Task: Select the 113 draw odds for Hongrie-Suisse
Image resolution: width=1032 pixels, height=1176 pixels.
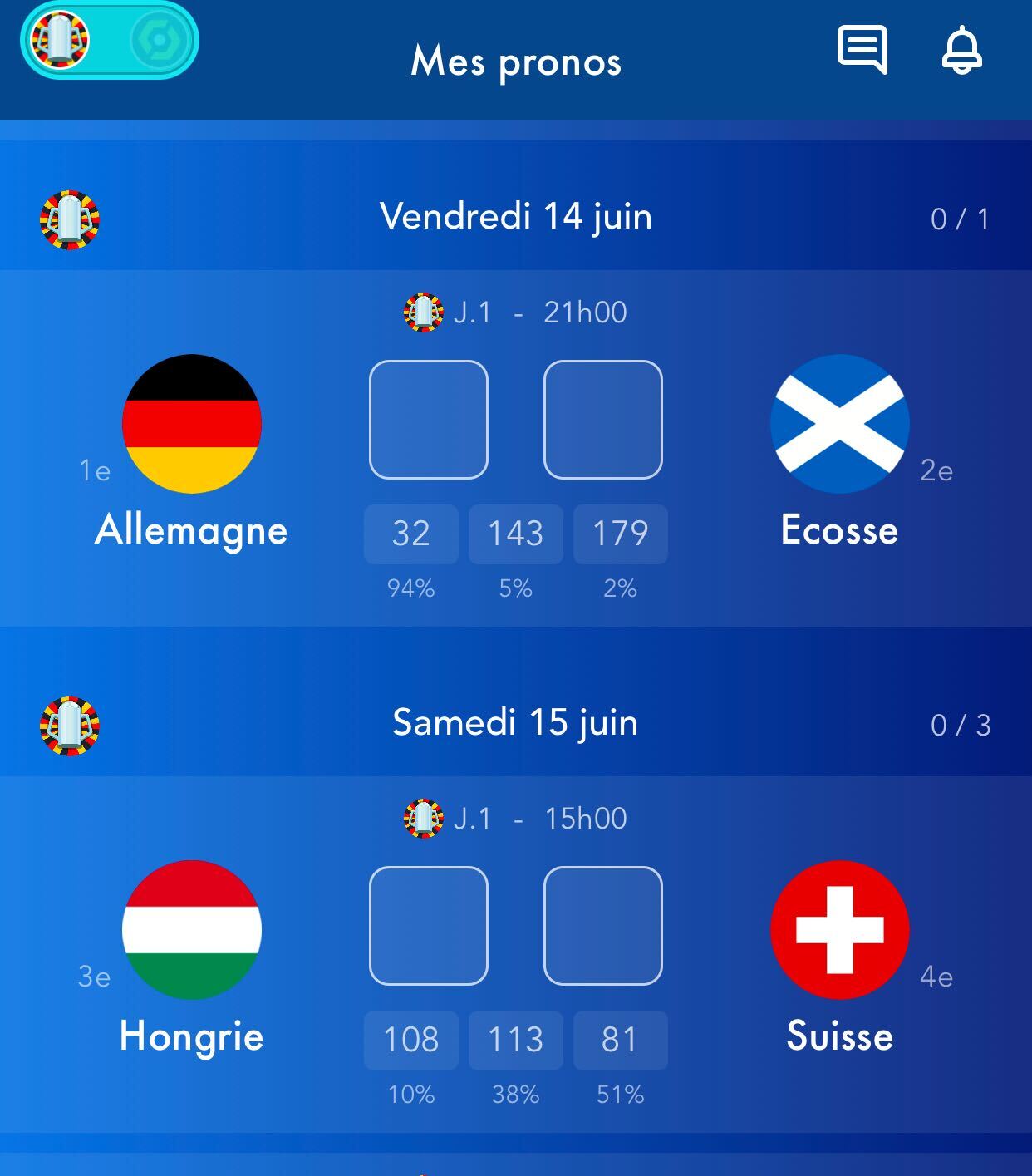Action: pos(515,1040)
